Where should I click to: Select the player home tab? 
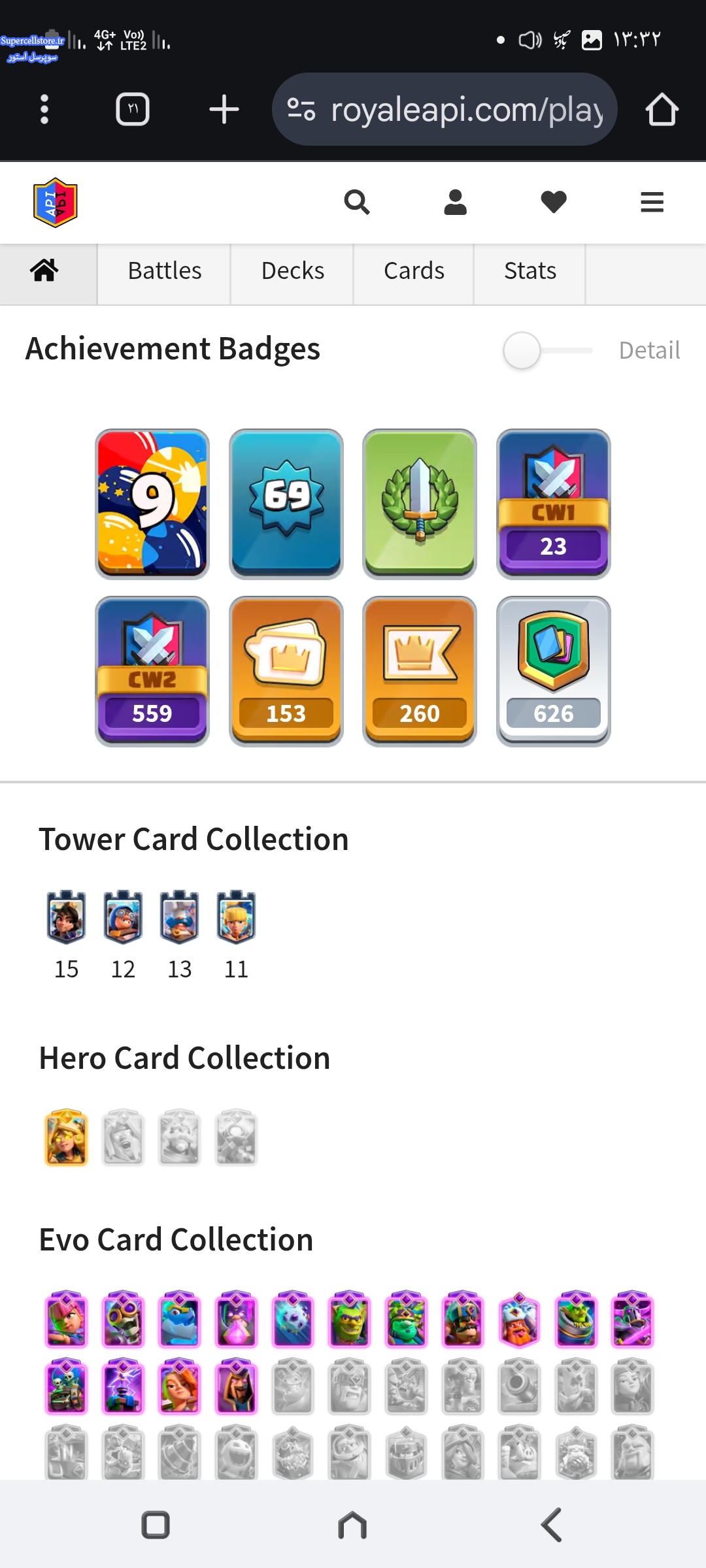[x=44, y=270]
